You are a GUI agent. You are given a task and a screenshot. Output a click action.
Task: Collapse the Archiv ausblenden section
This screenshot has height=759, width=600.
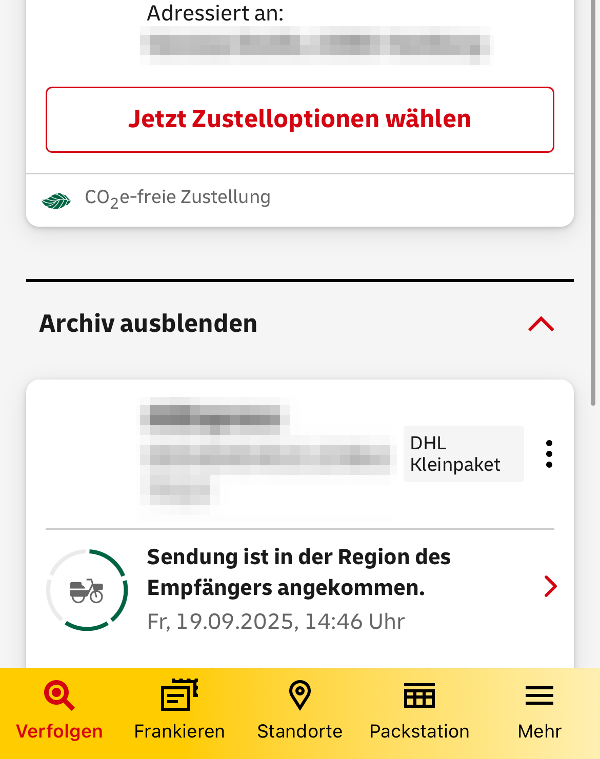[540, 324]
